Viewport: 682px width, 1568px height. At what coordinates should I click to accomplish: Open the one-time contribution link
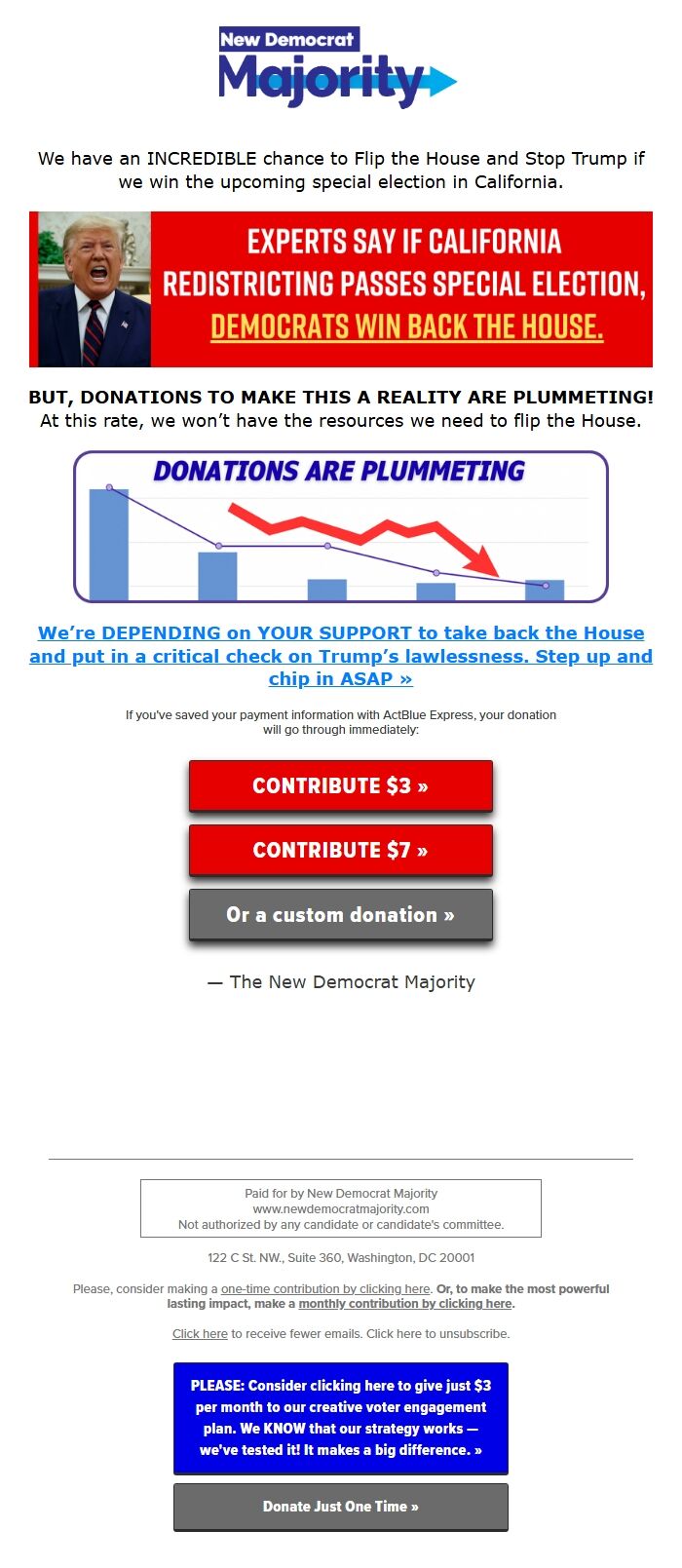325,1288
